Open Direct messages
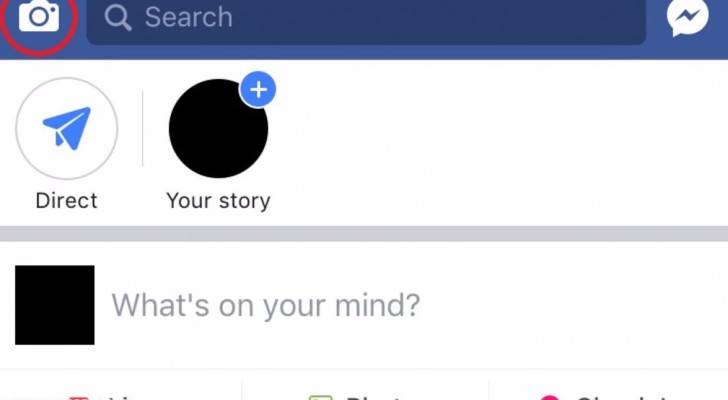Viewport: 728px width, 400px height. (67, 128)
